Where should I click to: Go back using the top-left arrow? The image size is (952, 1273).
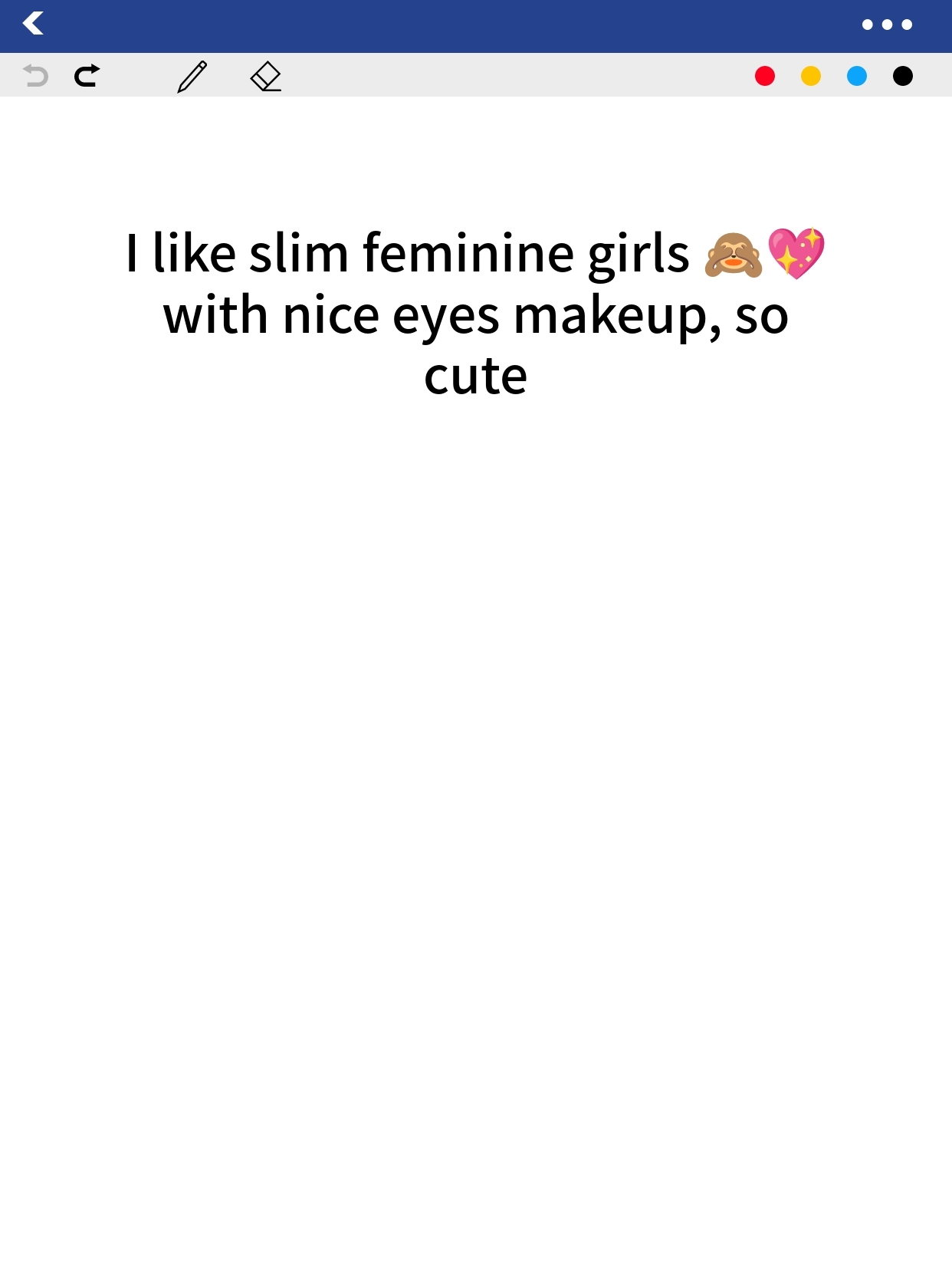(33, 24)
